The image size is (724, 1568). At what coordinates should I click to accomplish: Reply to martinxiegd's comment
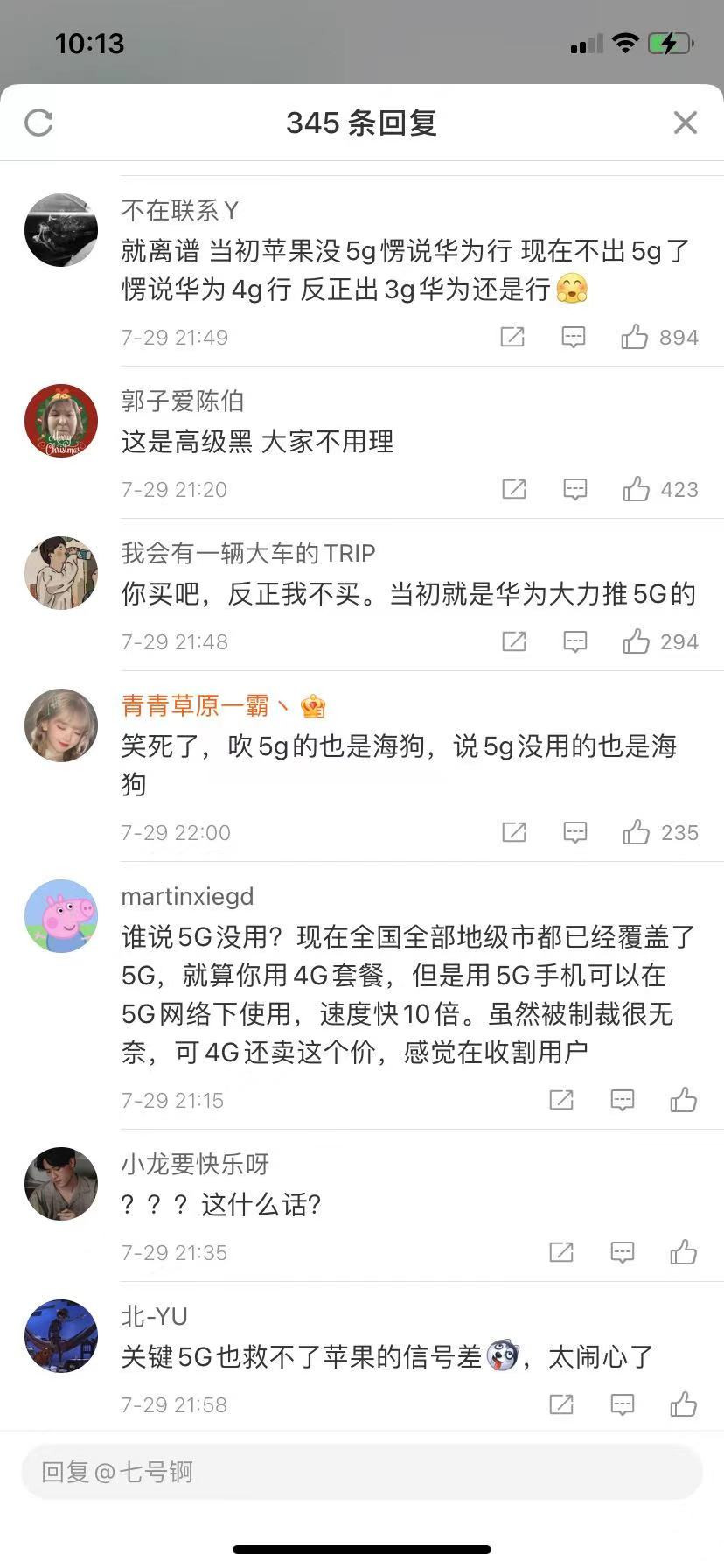tap(622, 1101)
